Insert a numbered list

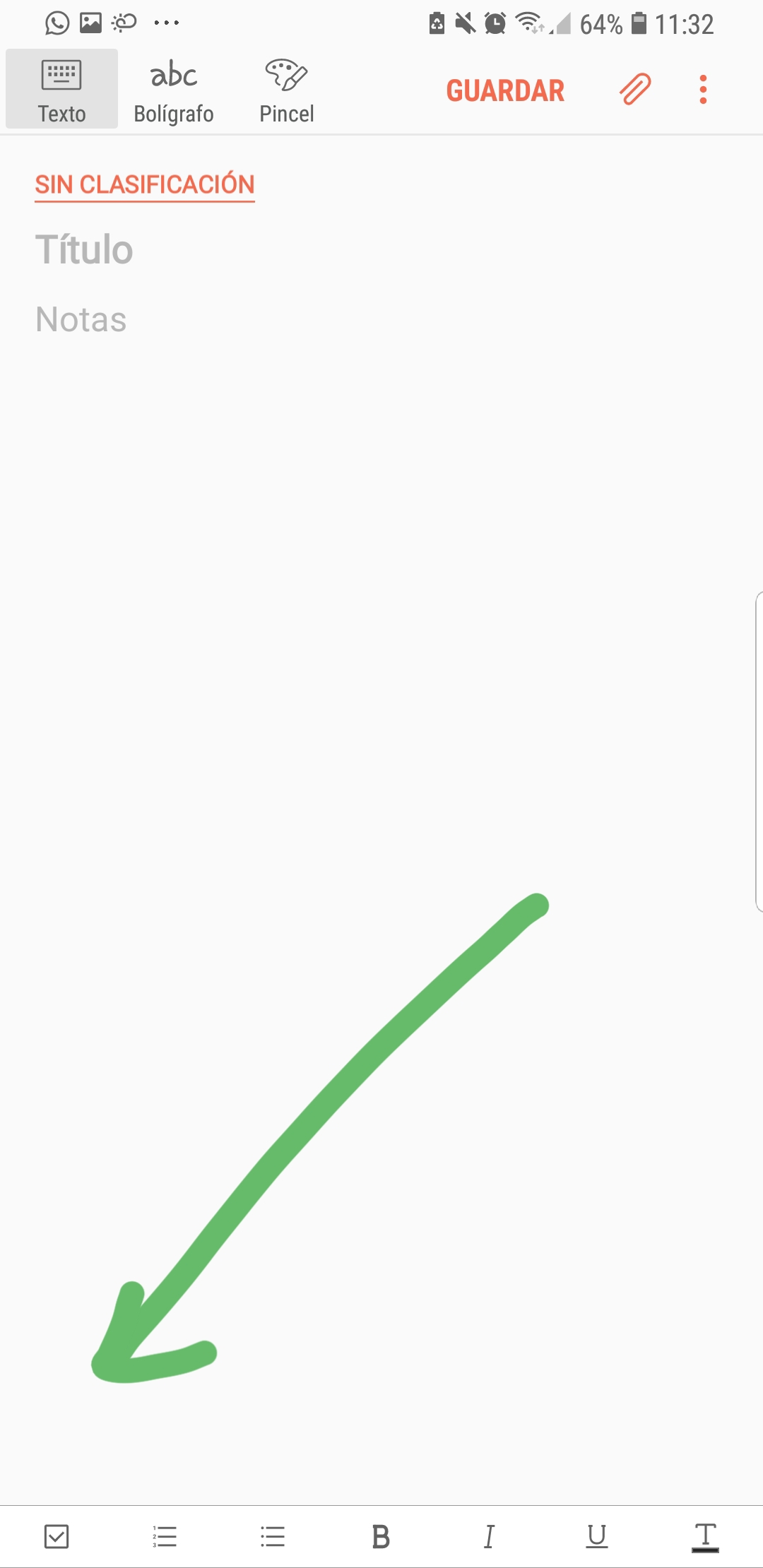[165, 1536]
